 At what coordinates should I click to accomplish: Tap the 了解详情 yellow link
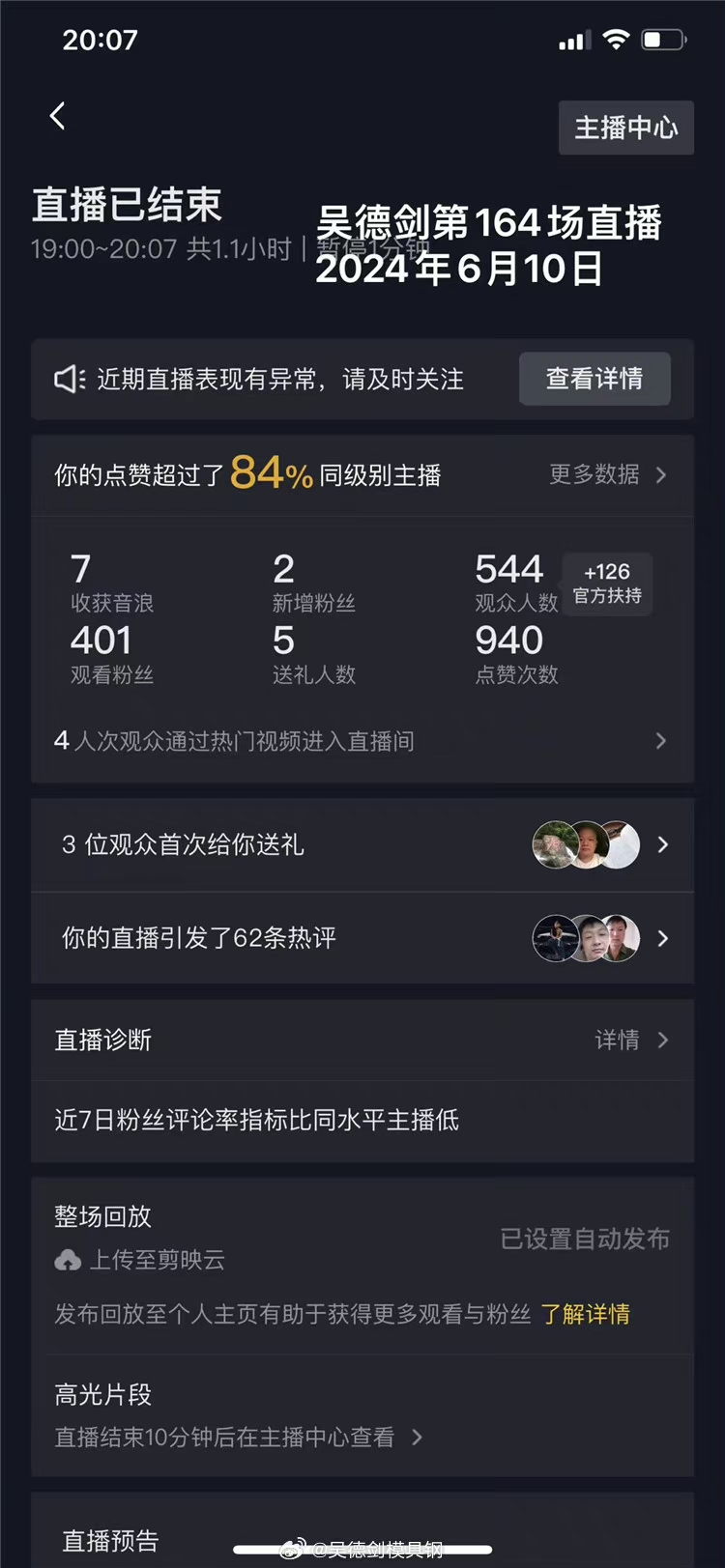[590, 1314]
